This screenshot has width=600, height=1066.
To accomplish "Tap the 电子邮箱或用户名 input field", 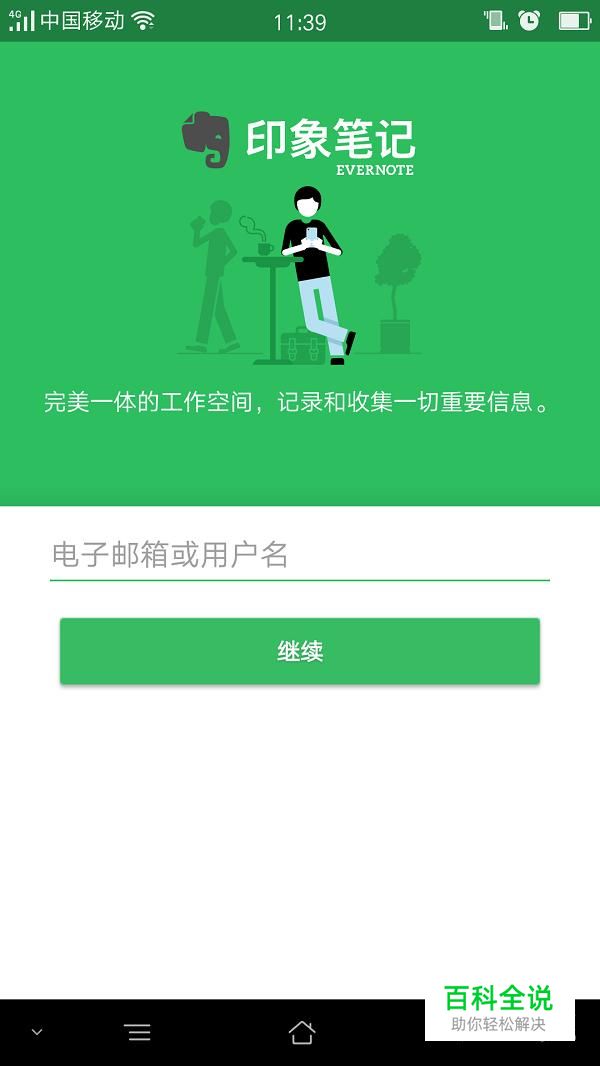I will coord(299,555).
